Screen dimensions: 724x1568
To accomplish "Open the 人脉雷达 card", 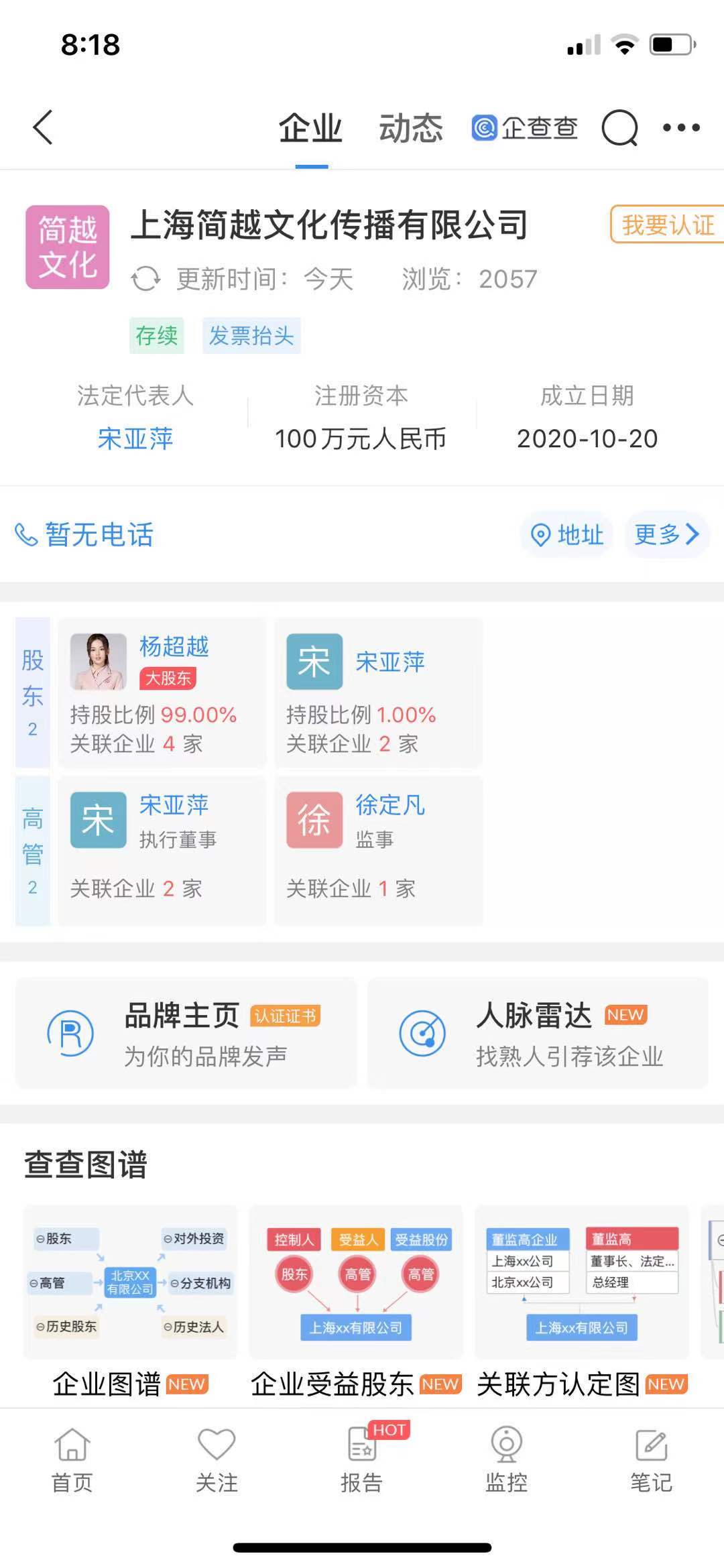I will 538,1033.
